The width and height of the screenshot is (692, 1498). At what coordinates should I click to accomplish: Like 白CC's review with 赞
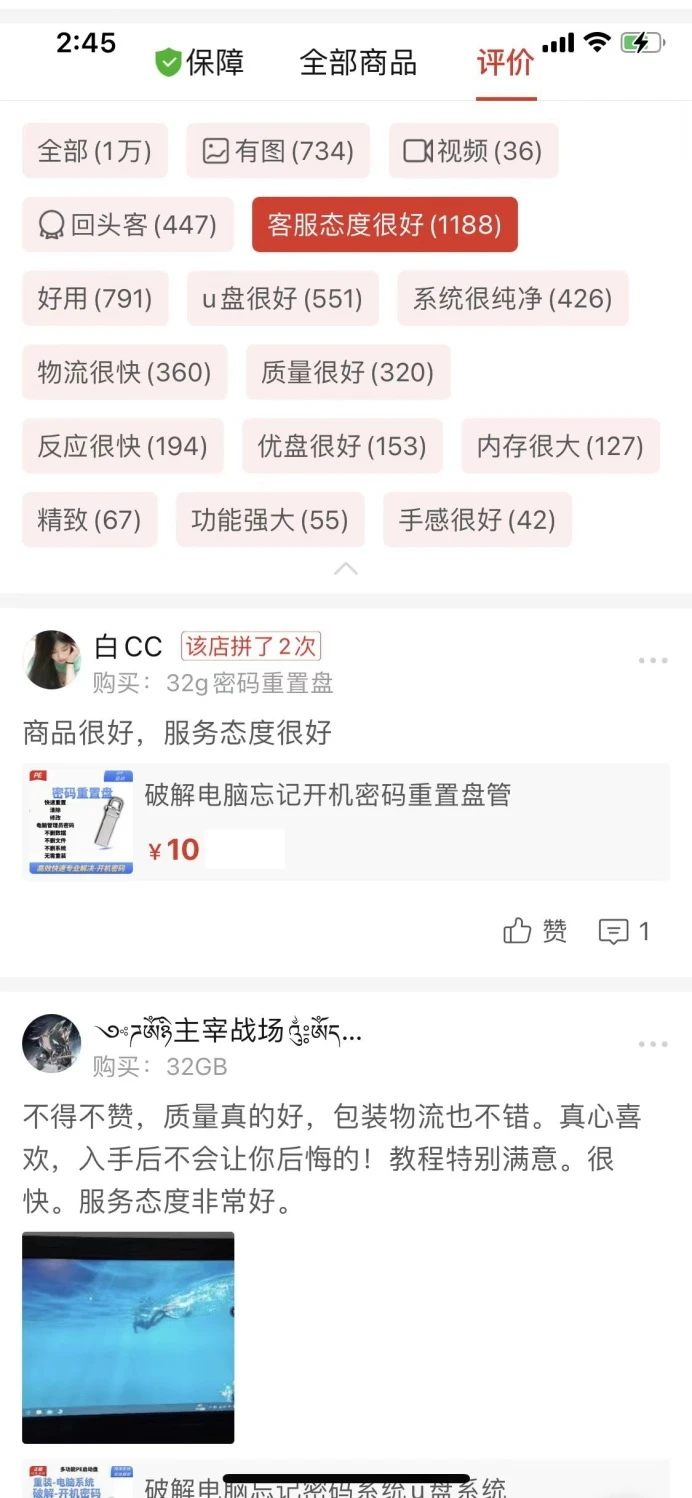point(535,932)
